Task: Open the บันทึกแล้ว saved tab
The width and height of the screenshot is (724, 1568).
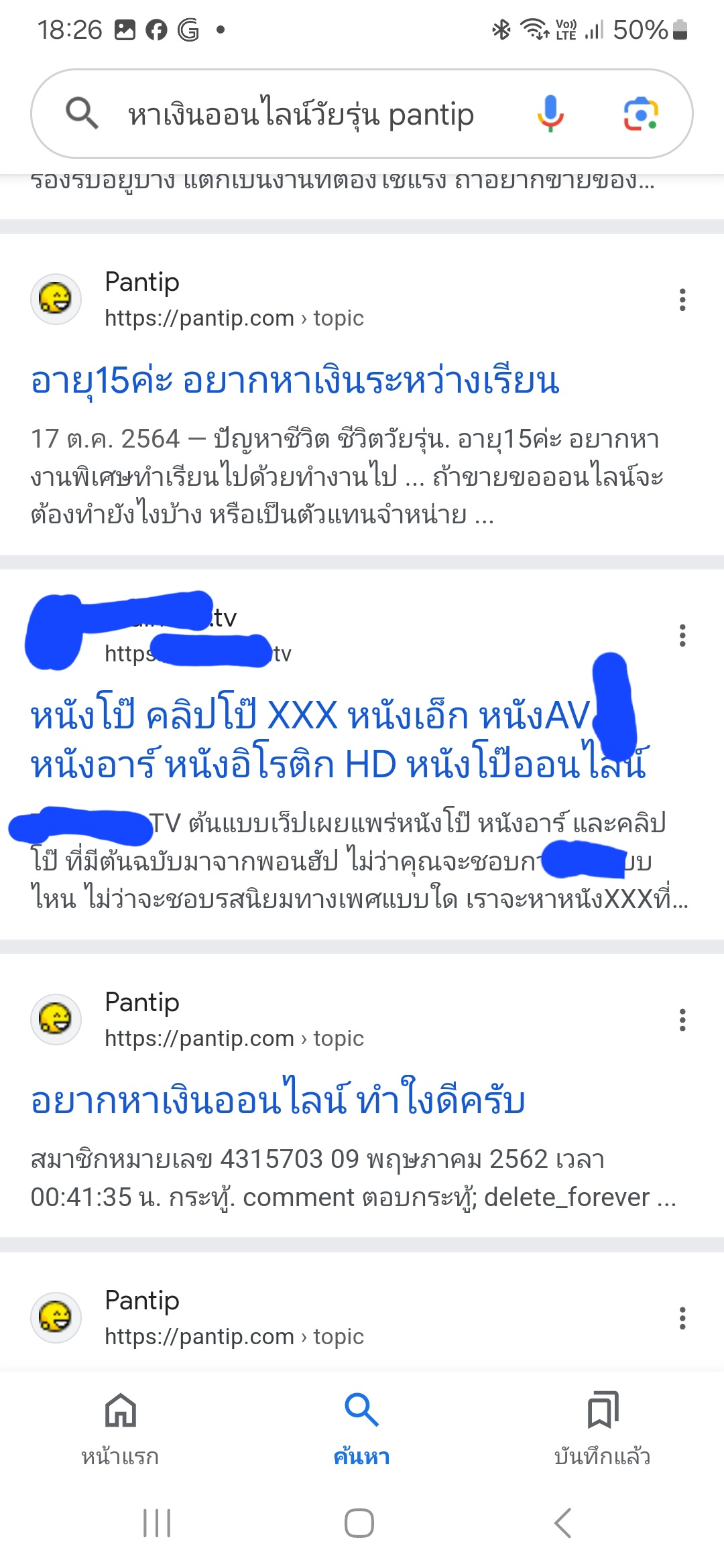Action: point(602,1429)
